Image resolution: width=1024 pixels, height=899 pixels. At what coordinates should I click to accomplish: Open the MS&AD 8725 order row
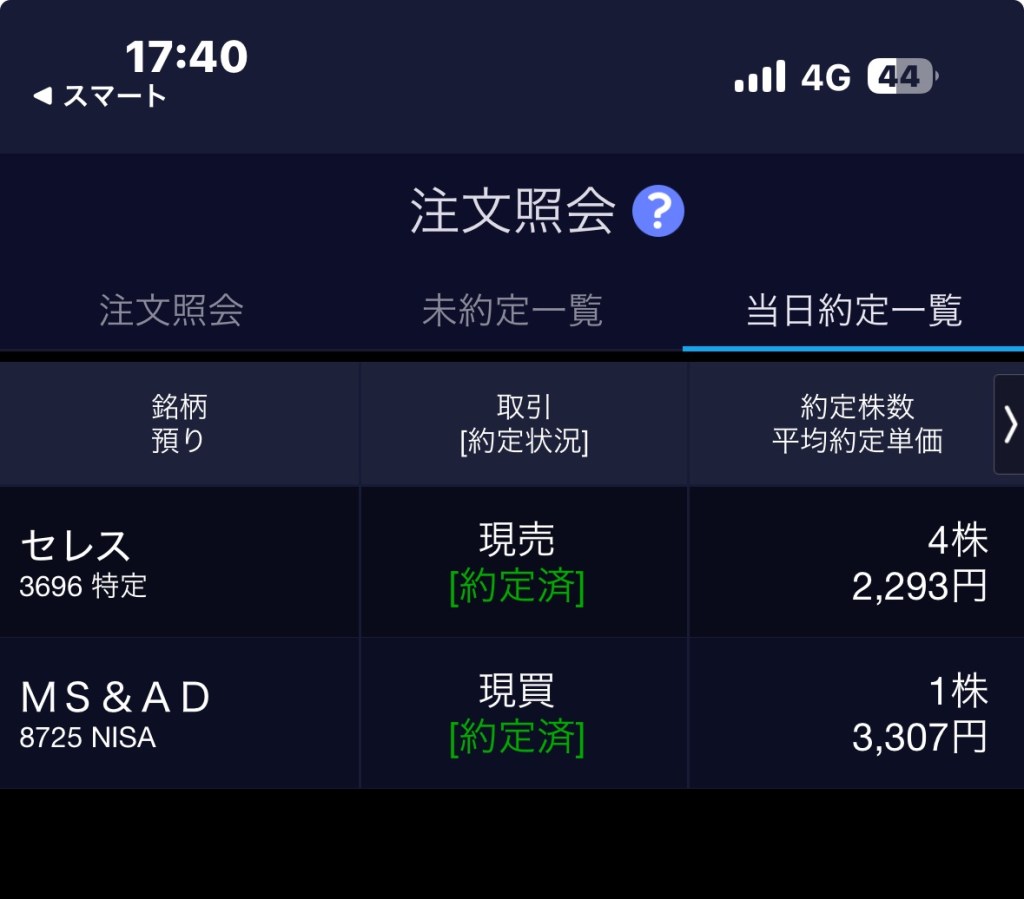pos(180,713)
